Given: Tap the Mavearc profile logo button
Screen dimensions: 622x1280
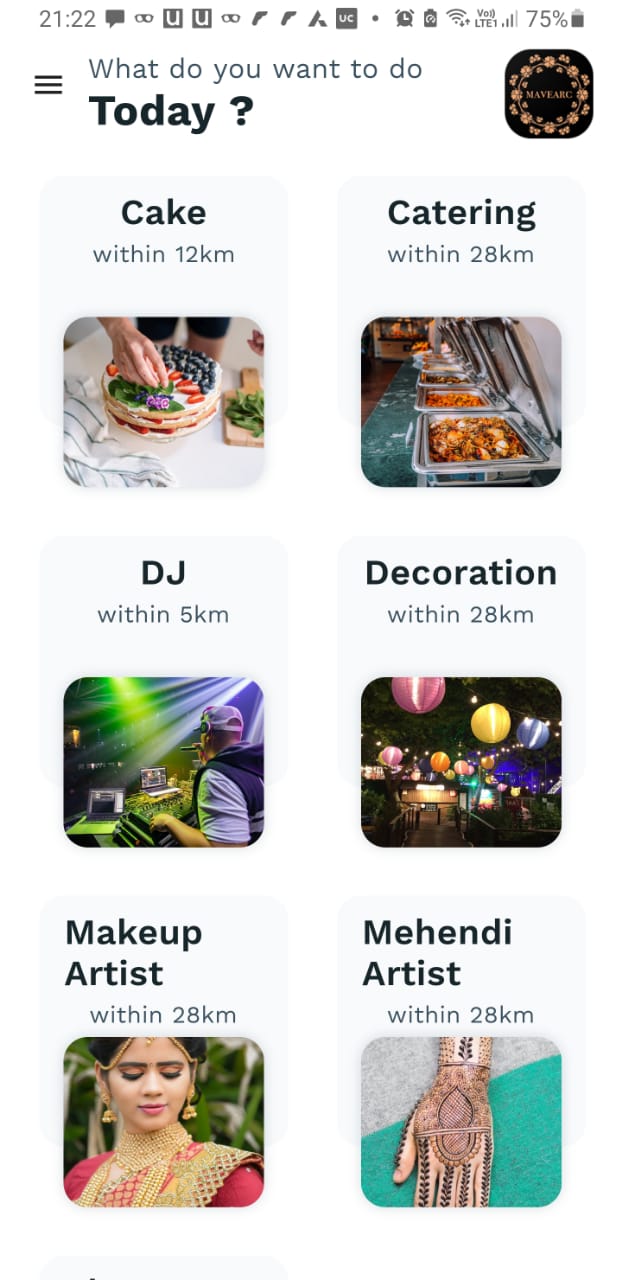Looking at the screenshot, I should click(548, 94).
